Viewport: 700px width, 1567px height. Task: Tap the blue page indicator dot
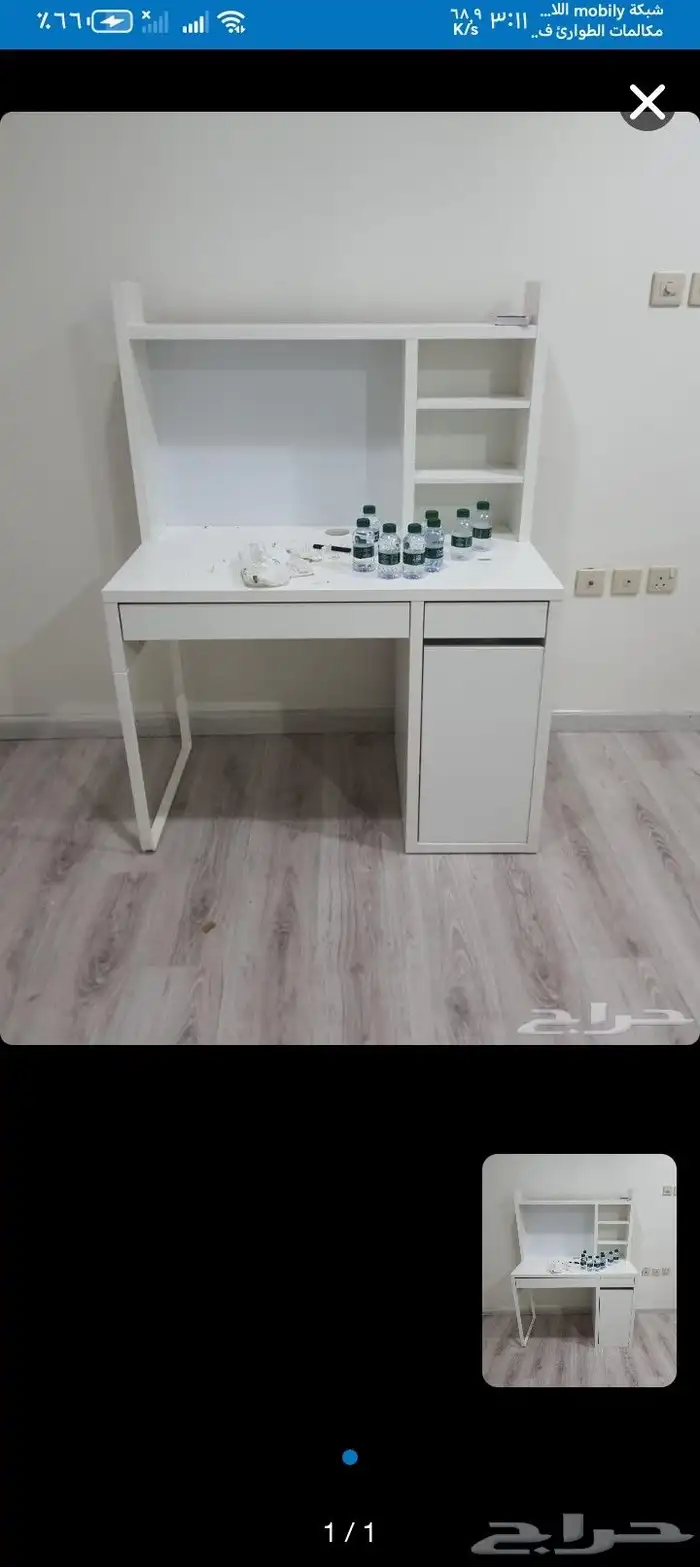350,1457
